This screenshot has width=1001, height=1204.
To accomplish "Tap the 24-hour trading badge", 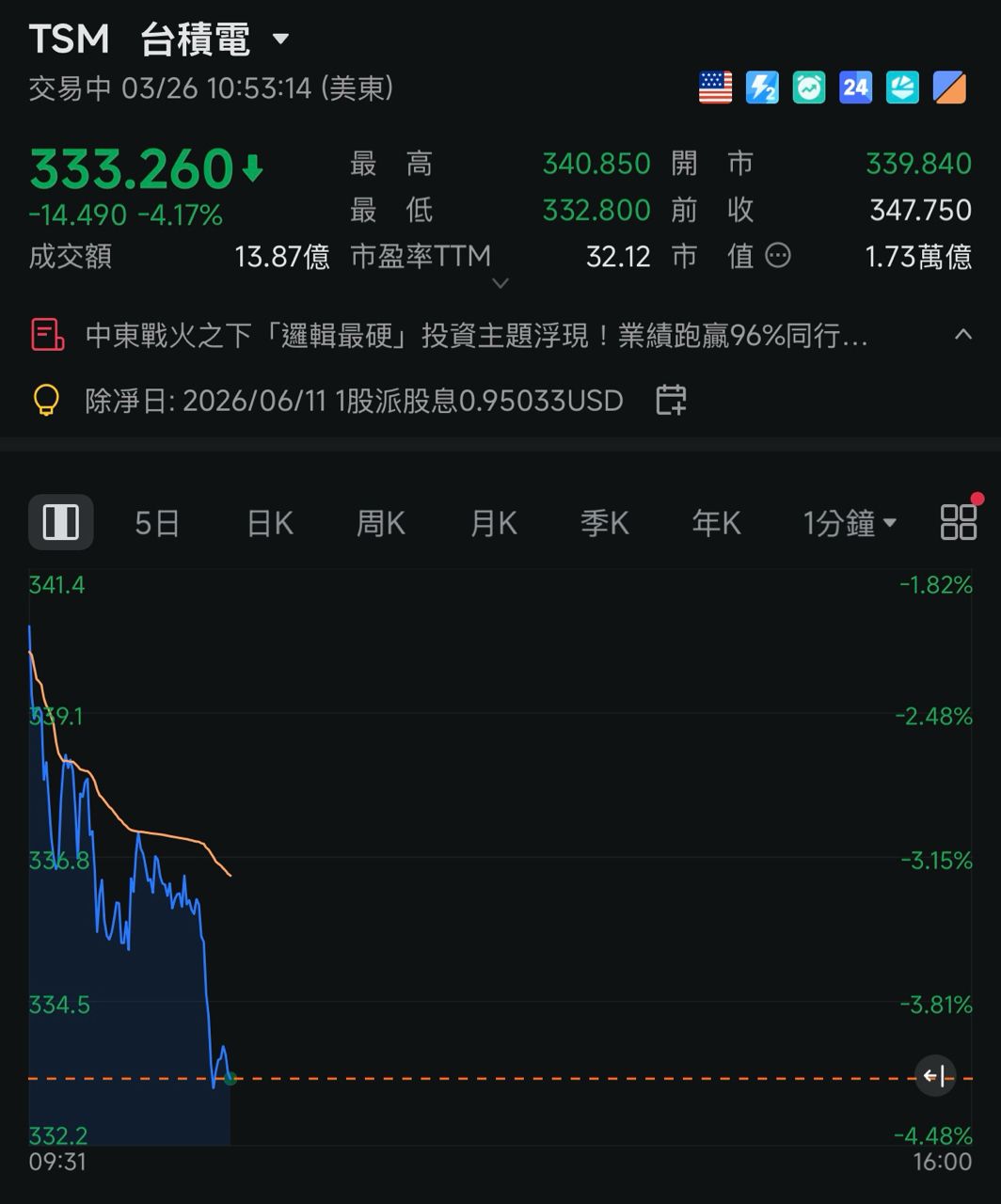I will click(855, 87).
